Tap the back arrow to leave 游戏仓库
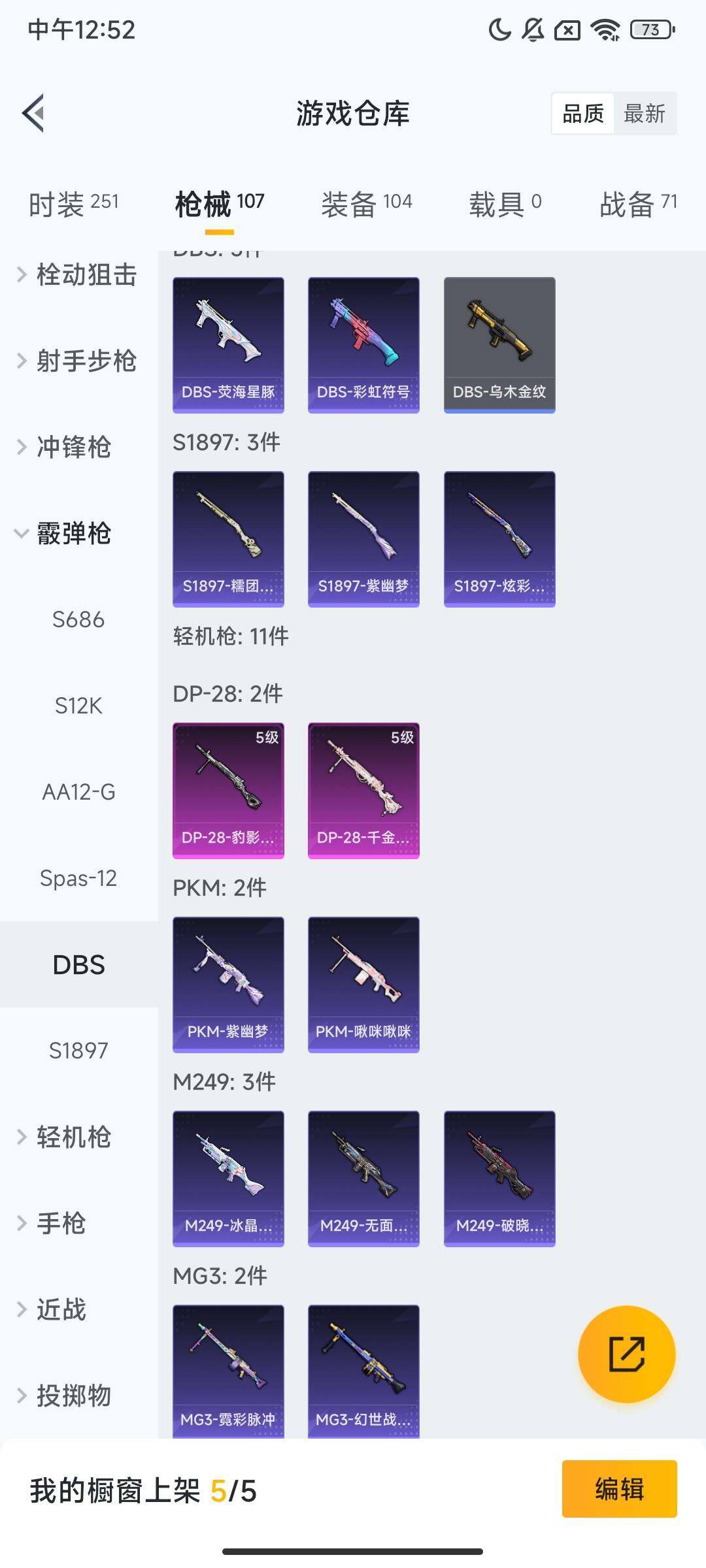Viewport: 706px width, 1568px height. (34, 112)
